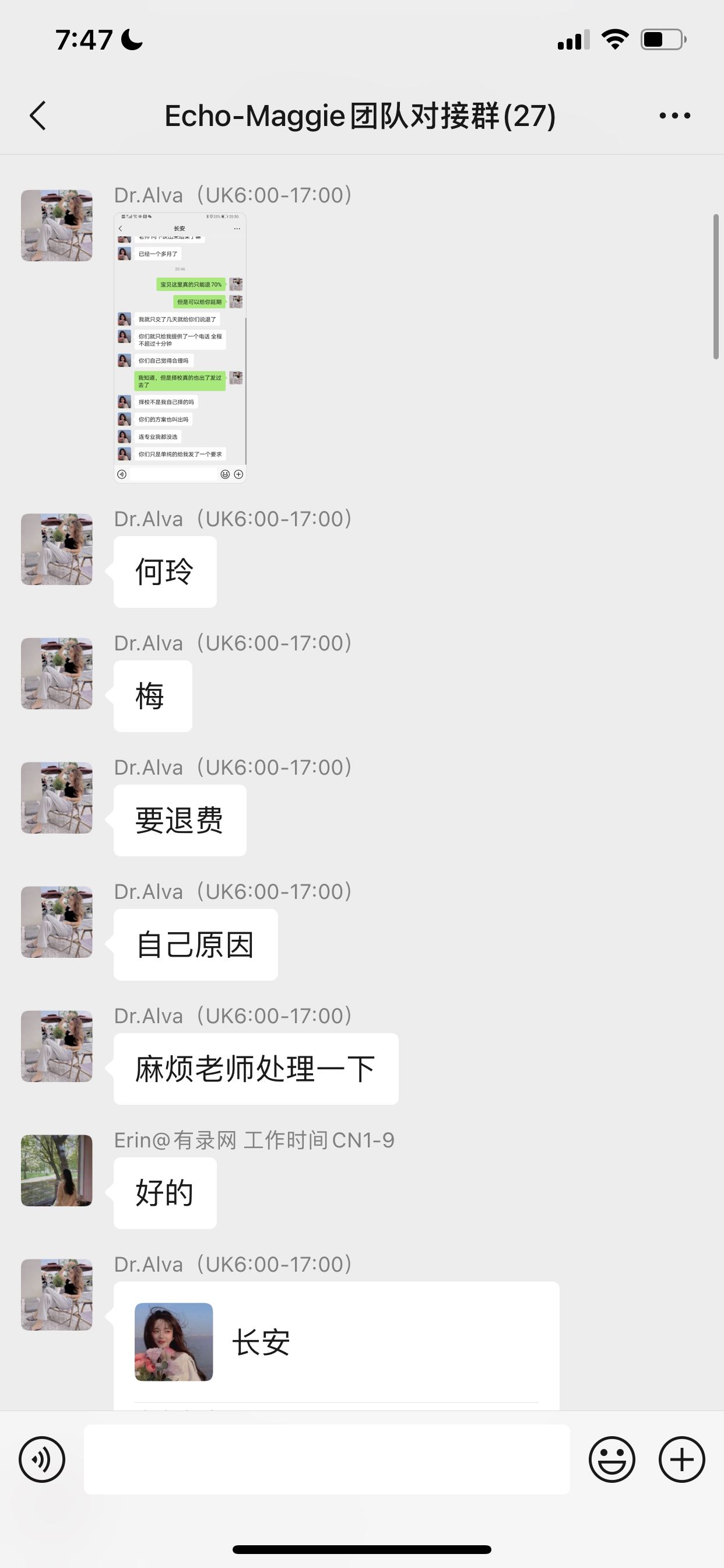
Task: Tap the message text field
Action: tap(326, 1459)
